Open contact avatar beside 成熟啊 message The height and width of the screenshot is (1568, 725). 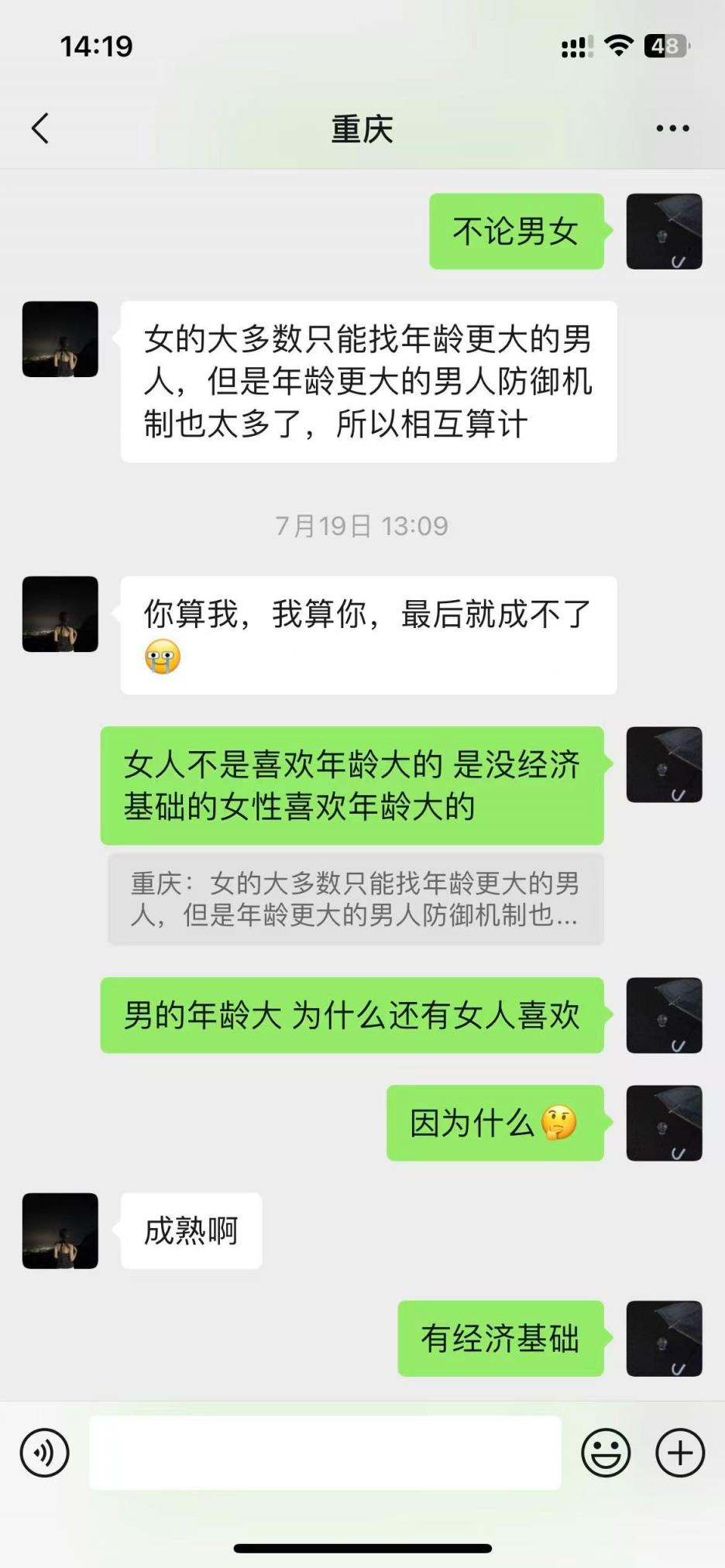click(60, 1230)
